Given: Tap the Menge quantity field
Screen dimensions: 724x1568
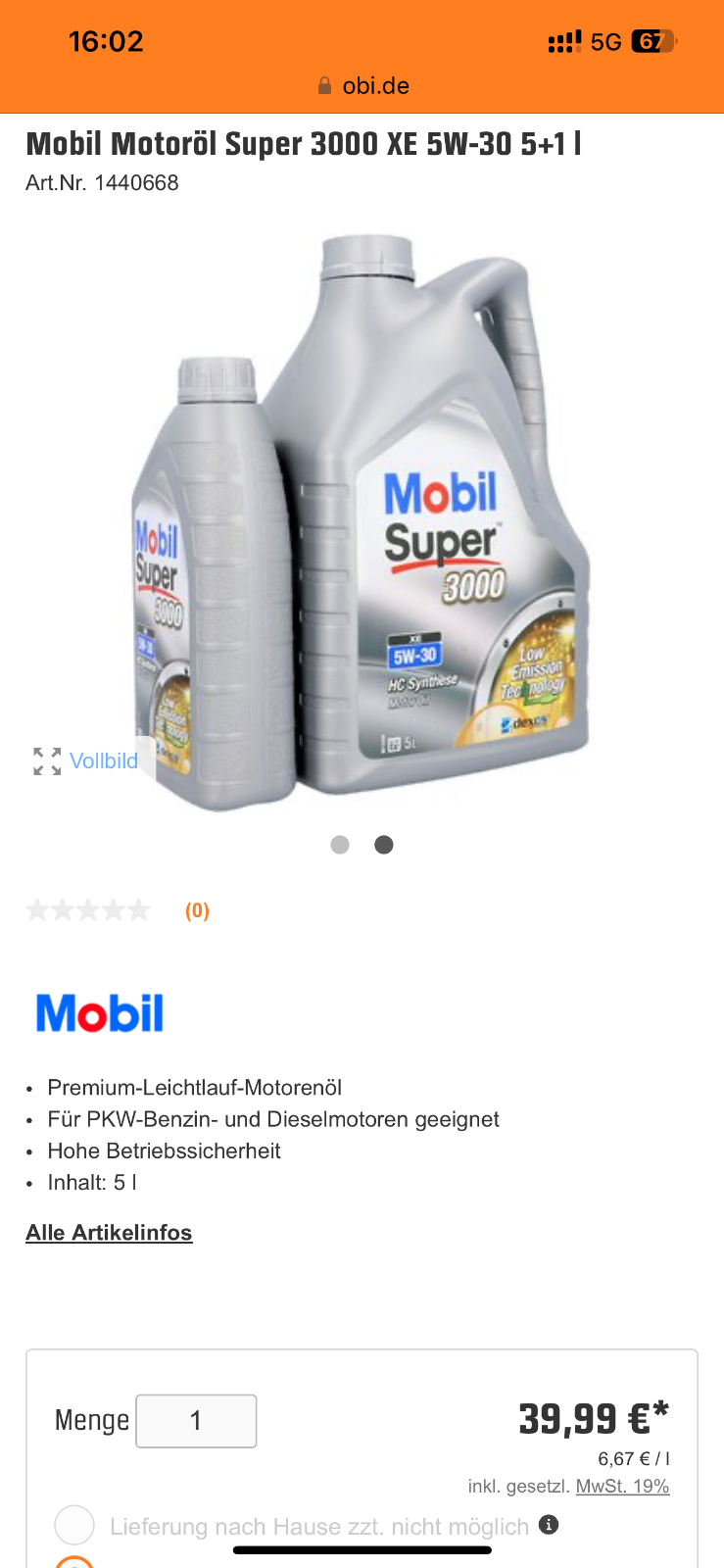Looking at the screenshot, I should pyautogui.click(x=196, y=1421).
